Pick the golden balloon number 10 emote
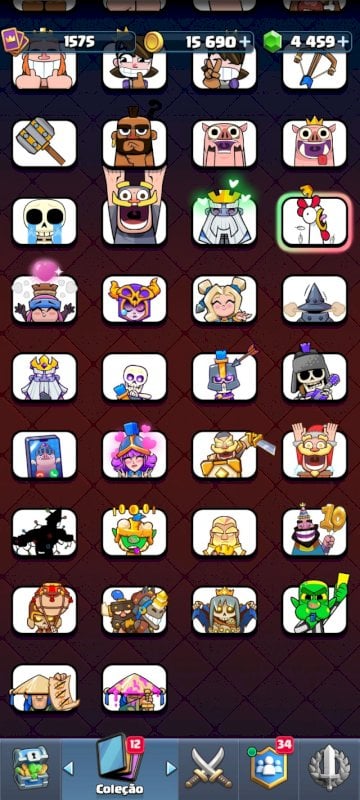The image size is (360, 800). (315, 531)
